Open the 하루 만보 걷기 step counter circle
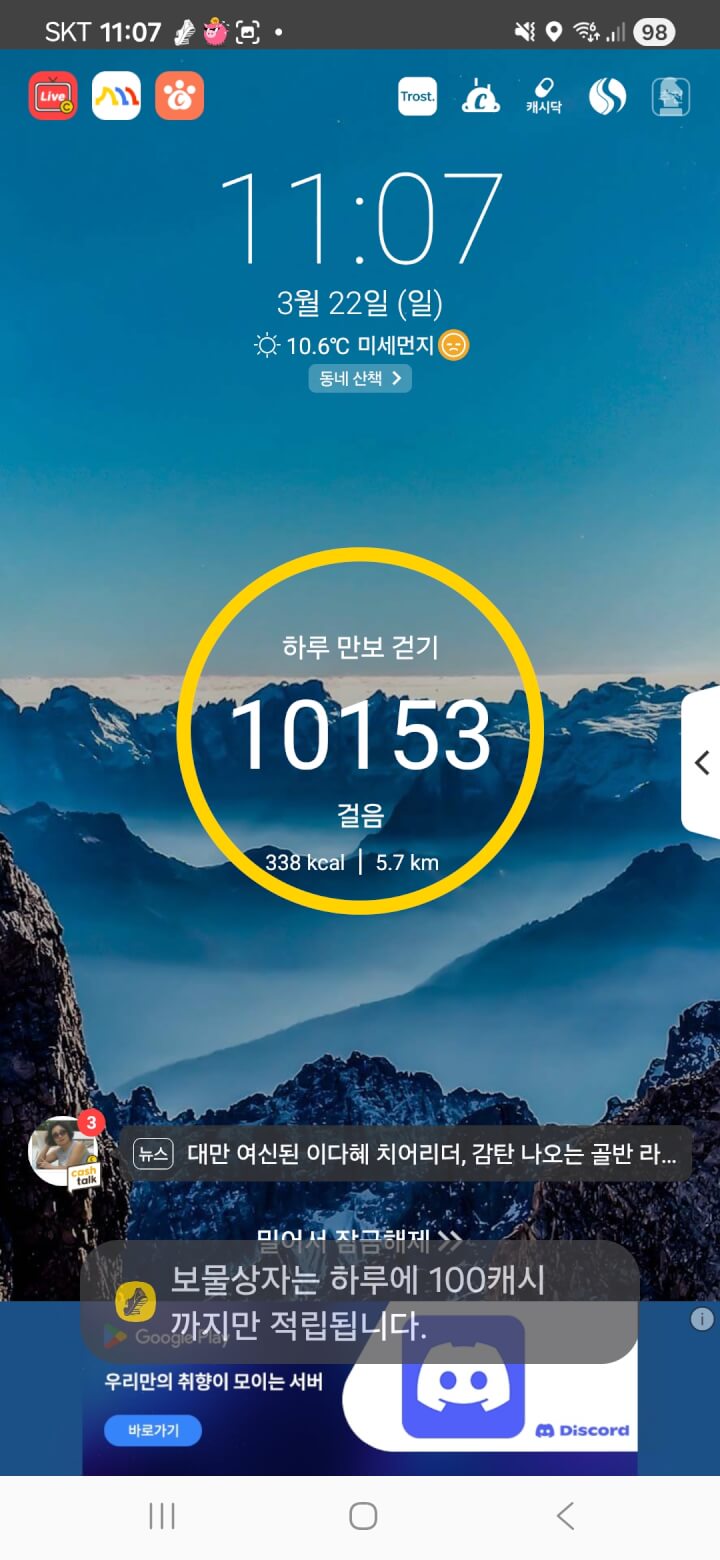Image resolution: width=720 pixels, height=1560 pixels. point(360,733)
